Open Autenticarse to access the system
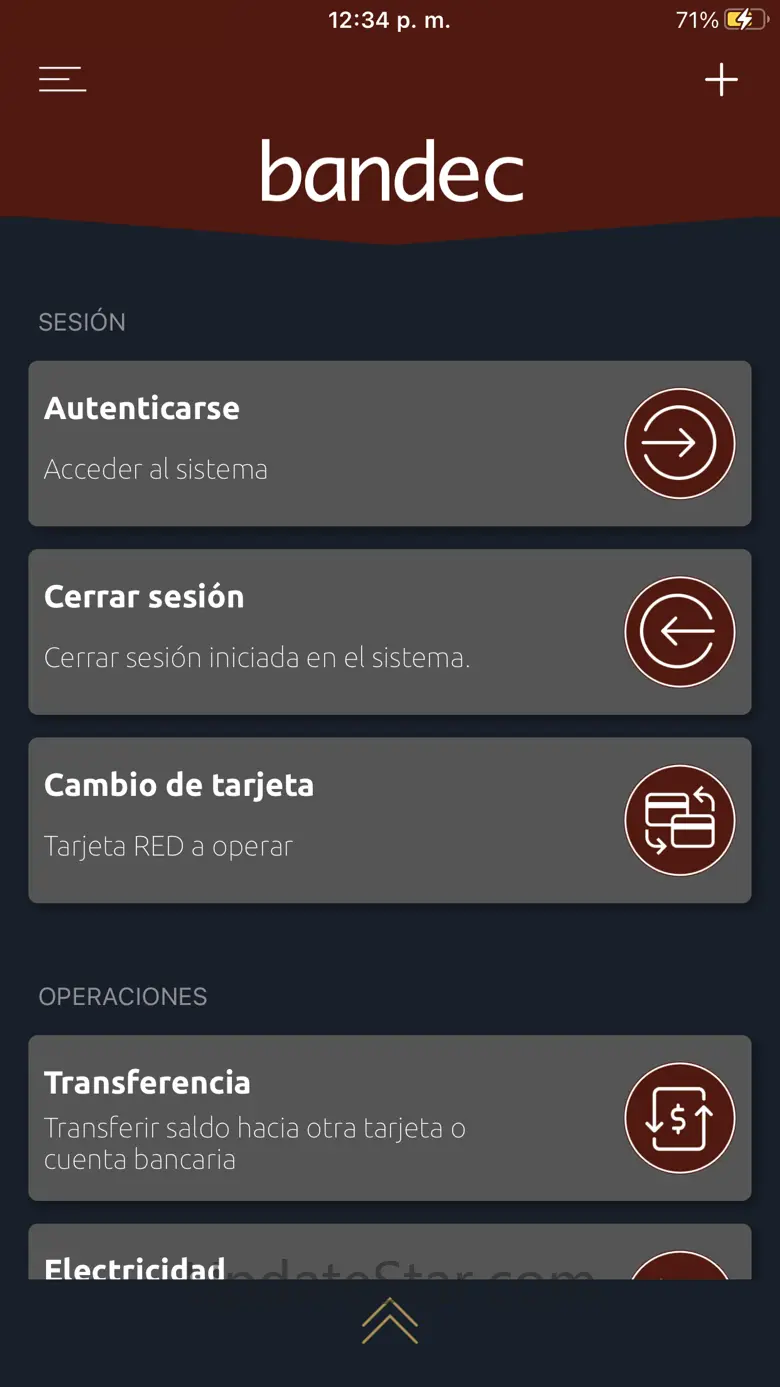 pos(389,443)
